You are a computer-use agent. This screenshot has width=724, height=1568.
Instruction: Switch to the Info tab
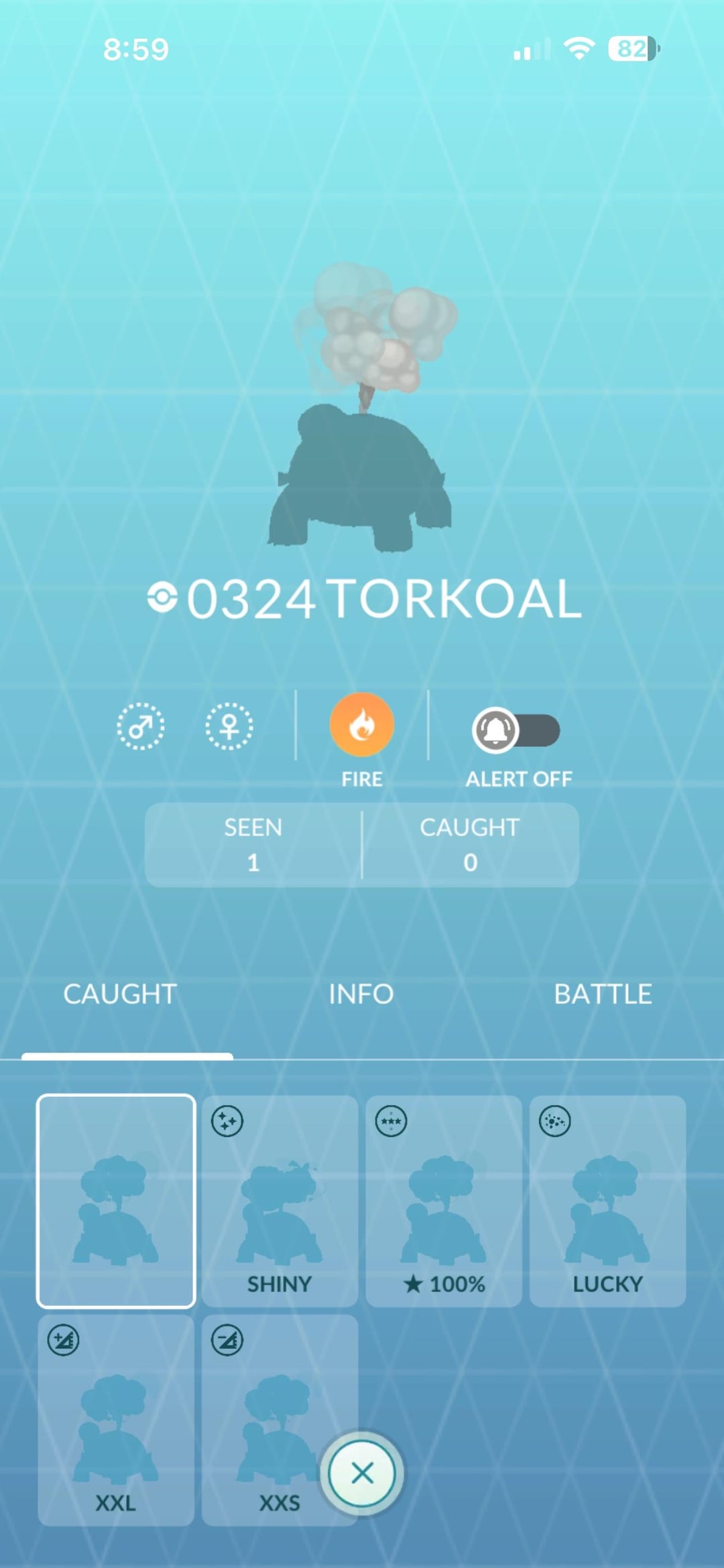[x=361, y=994]
